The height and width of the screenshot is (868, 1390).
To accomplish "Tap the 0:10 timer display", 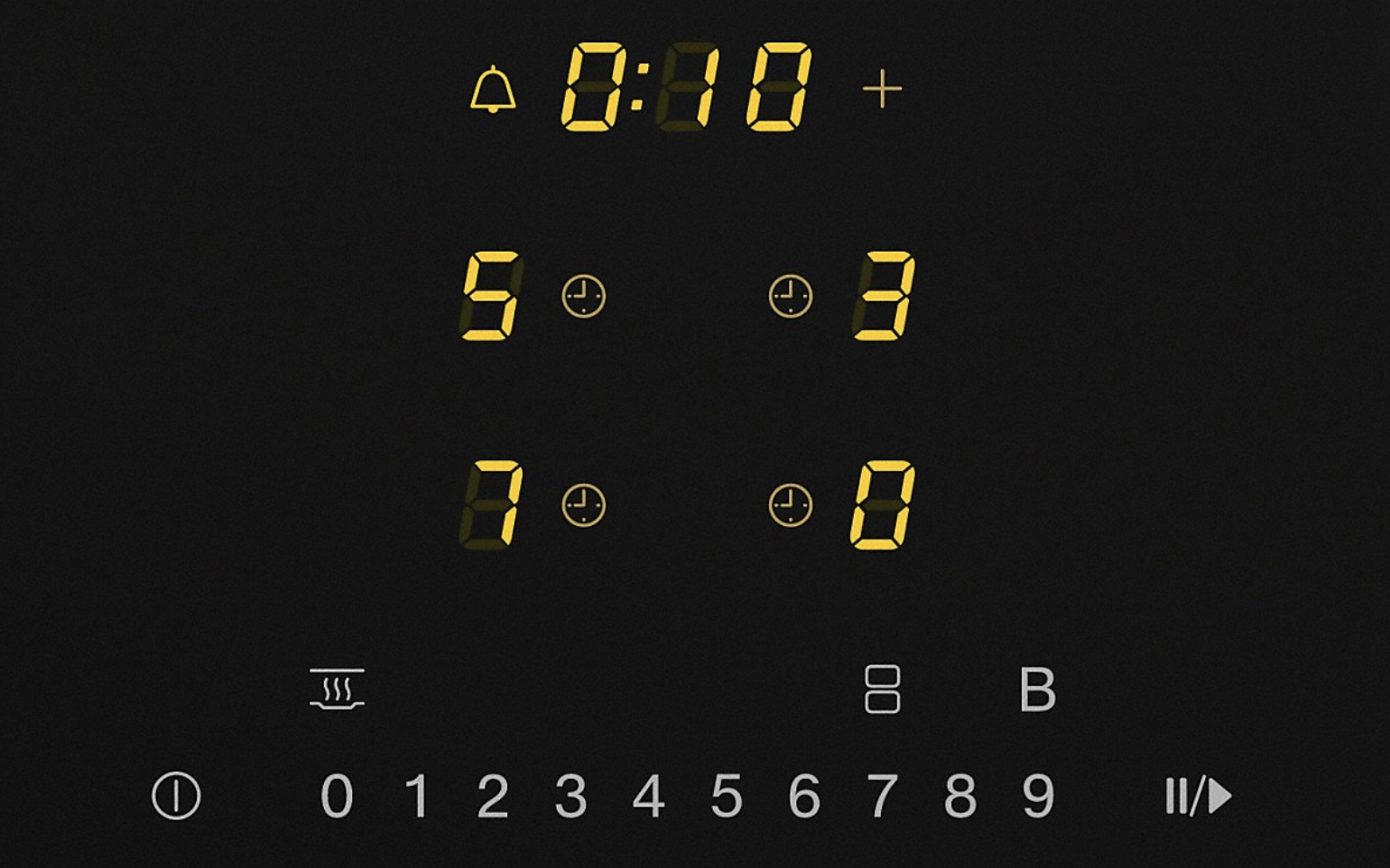I will coord(686,88).
